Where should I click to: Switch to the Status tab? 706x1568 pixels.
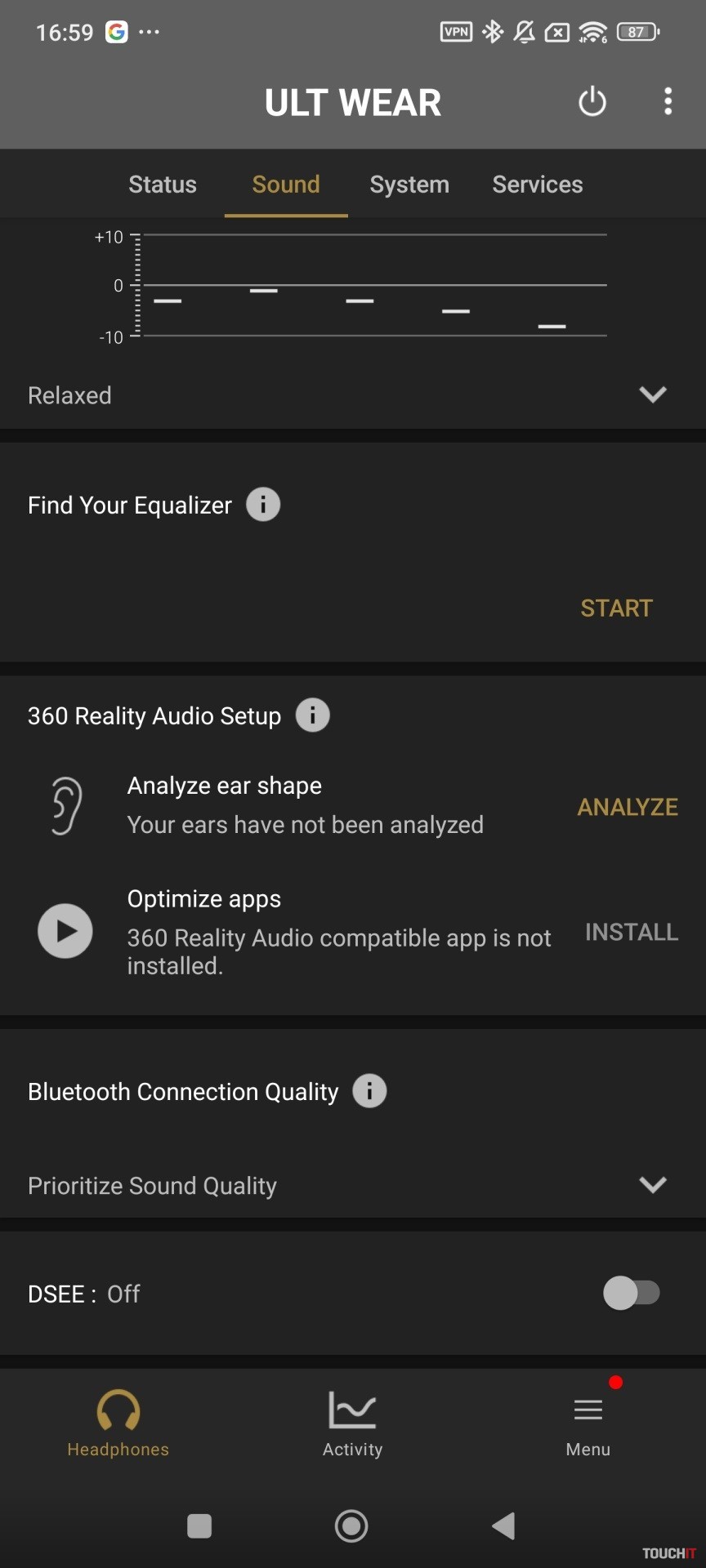point(163,185)
